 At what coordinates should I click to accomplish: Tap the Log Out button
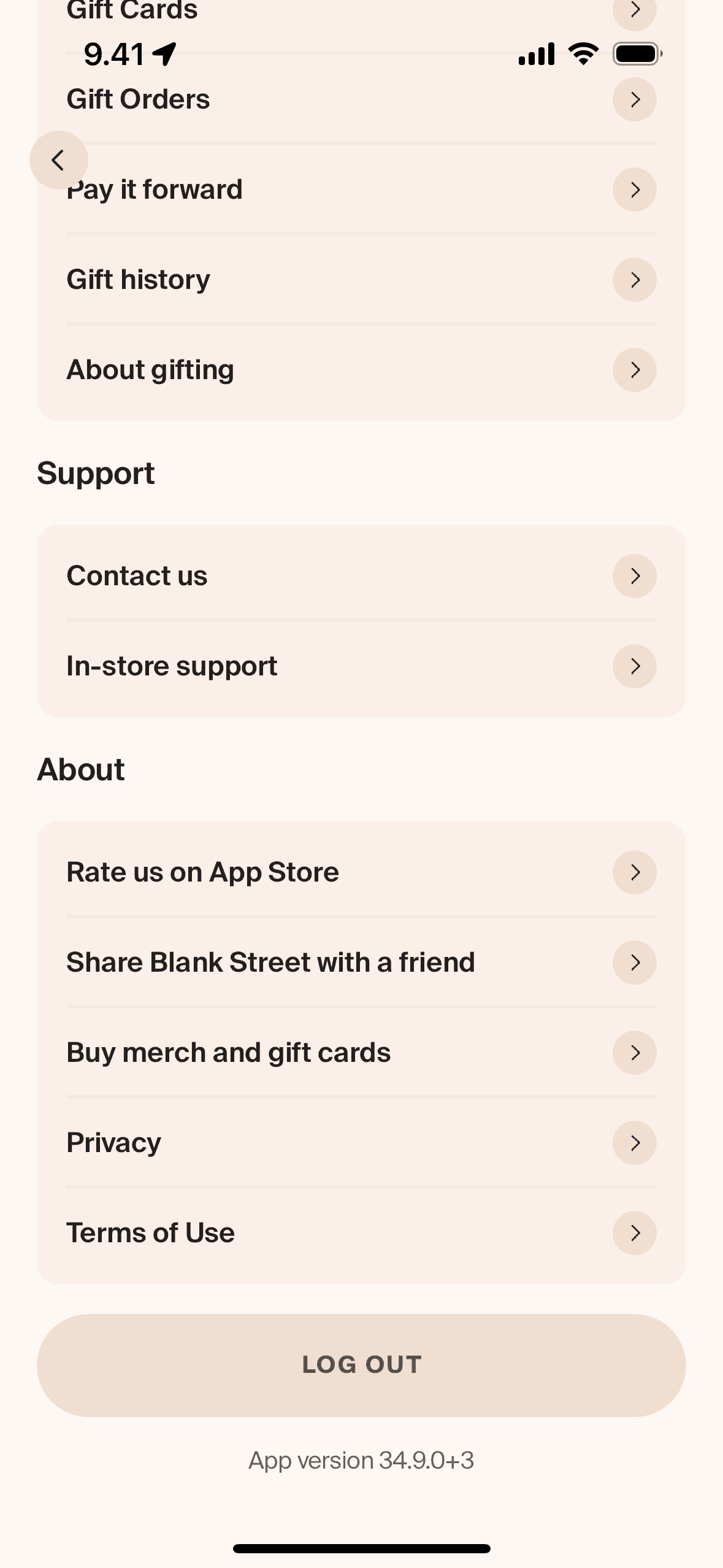click(x=361, y=1365)
